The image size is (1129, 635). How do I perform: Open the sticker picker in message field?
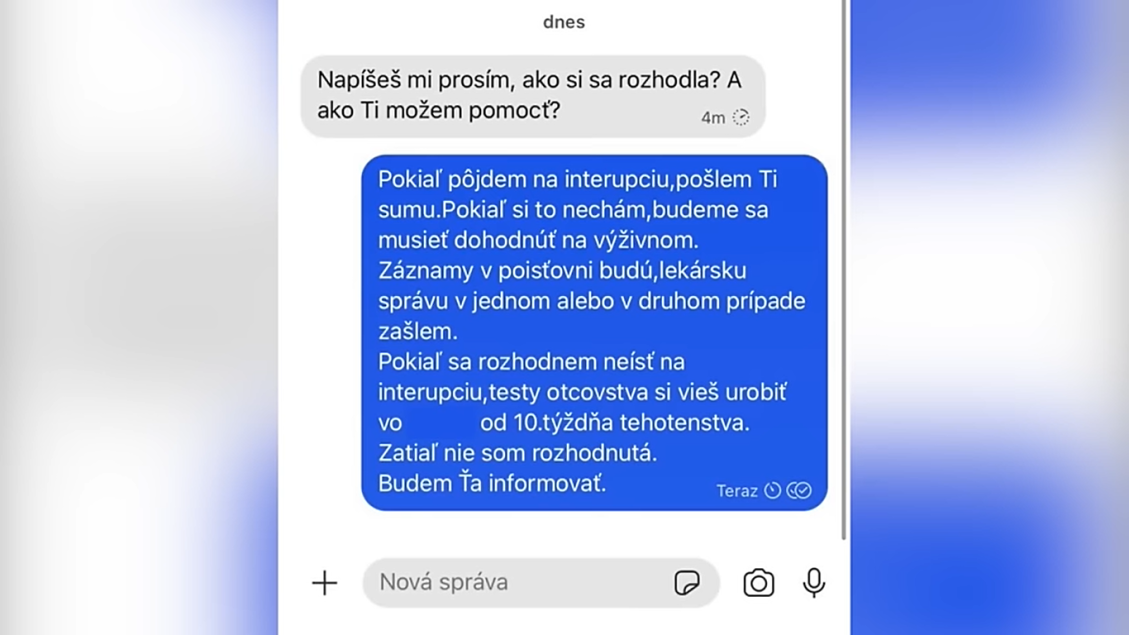click(x=687, y=583)
